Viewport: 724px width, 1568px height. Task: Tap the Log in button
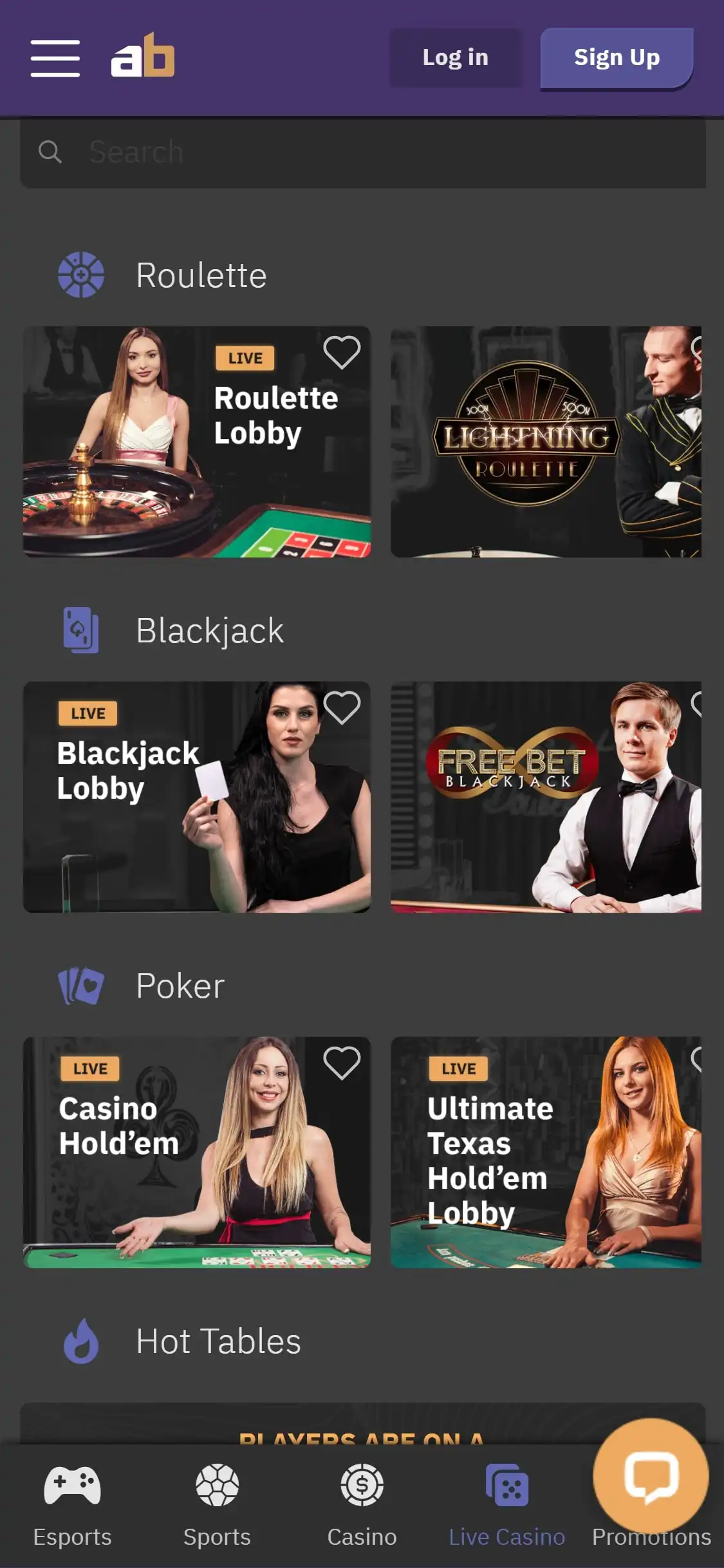point(455,58)
